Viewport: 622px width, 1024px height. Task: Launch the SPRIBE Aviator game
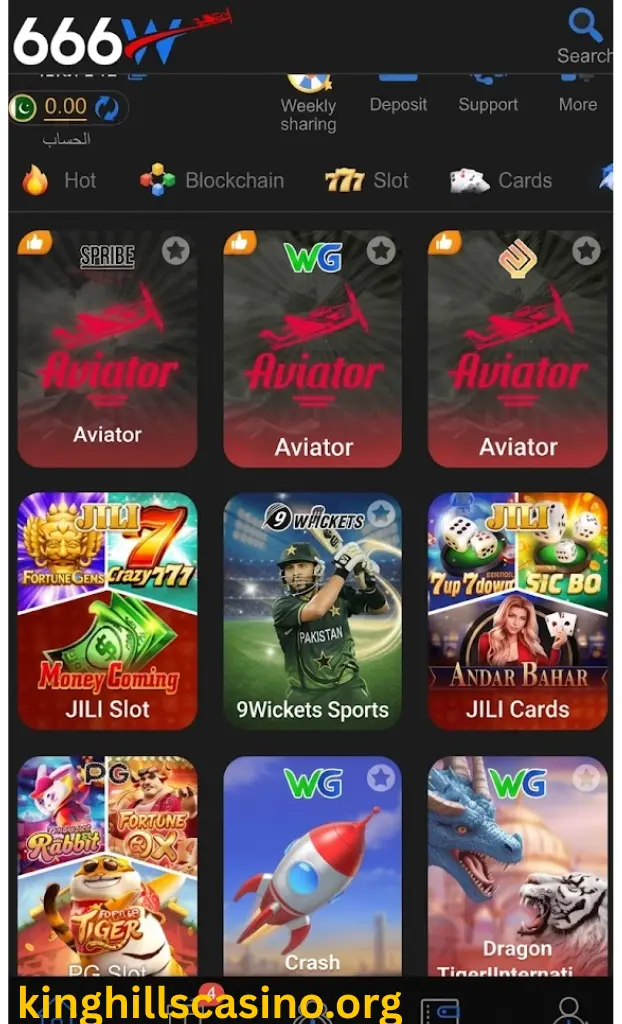(x=107, y=350)
